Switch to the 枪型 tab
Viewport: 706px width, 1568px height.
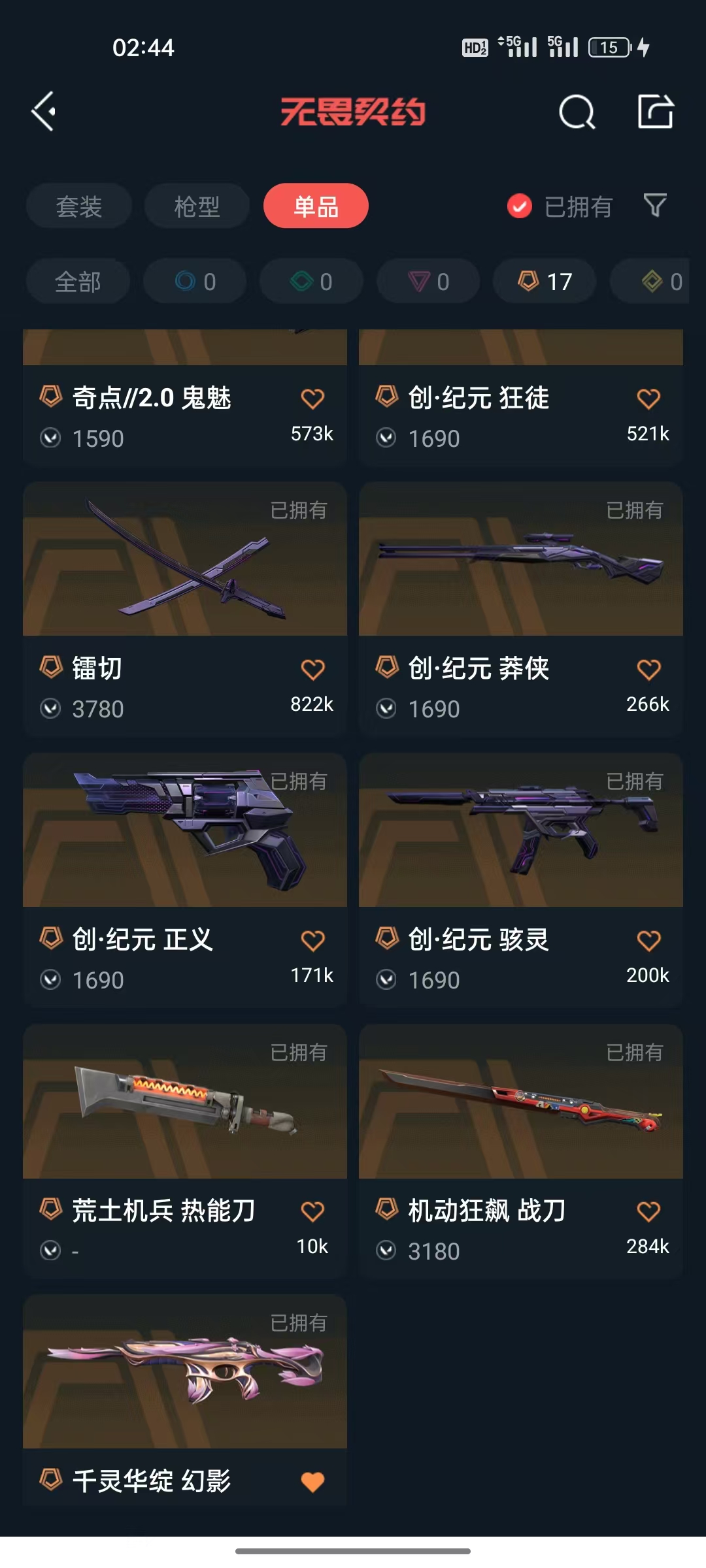point(197,206)
